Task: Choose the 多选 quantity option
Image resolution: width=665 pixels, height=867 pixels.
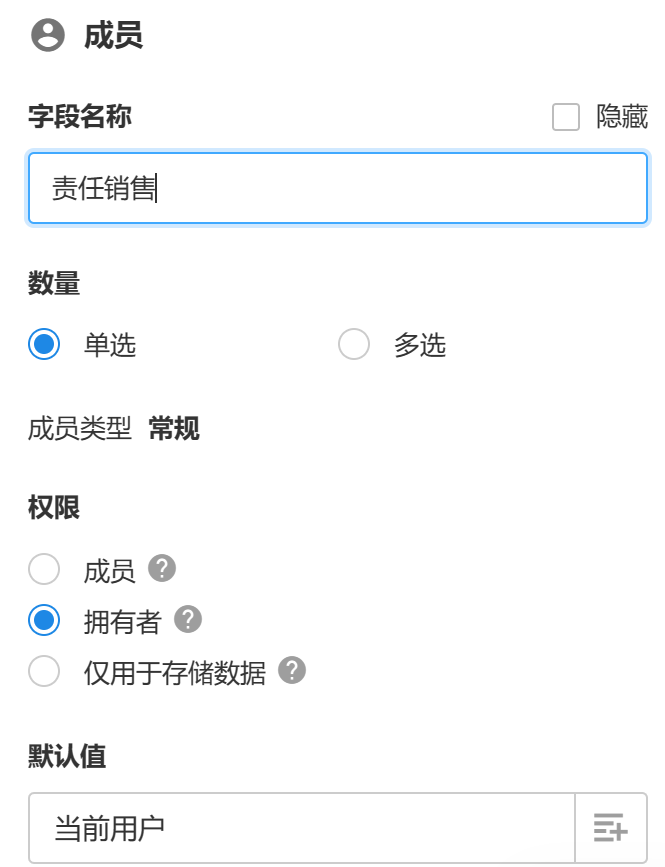Action: pos(354,345)
